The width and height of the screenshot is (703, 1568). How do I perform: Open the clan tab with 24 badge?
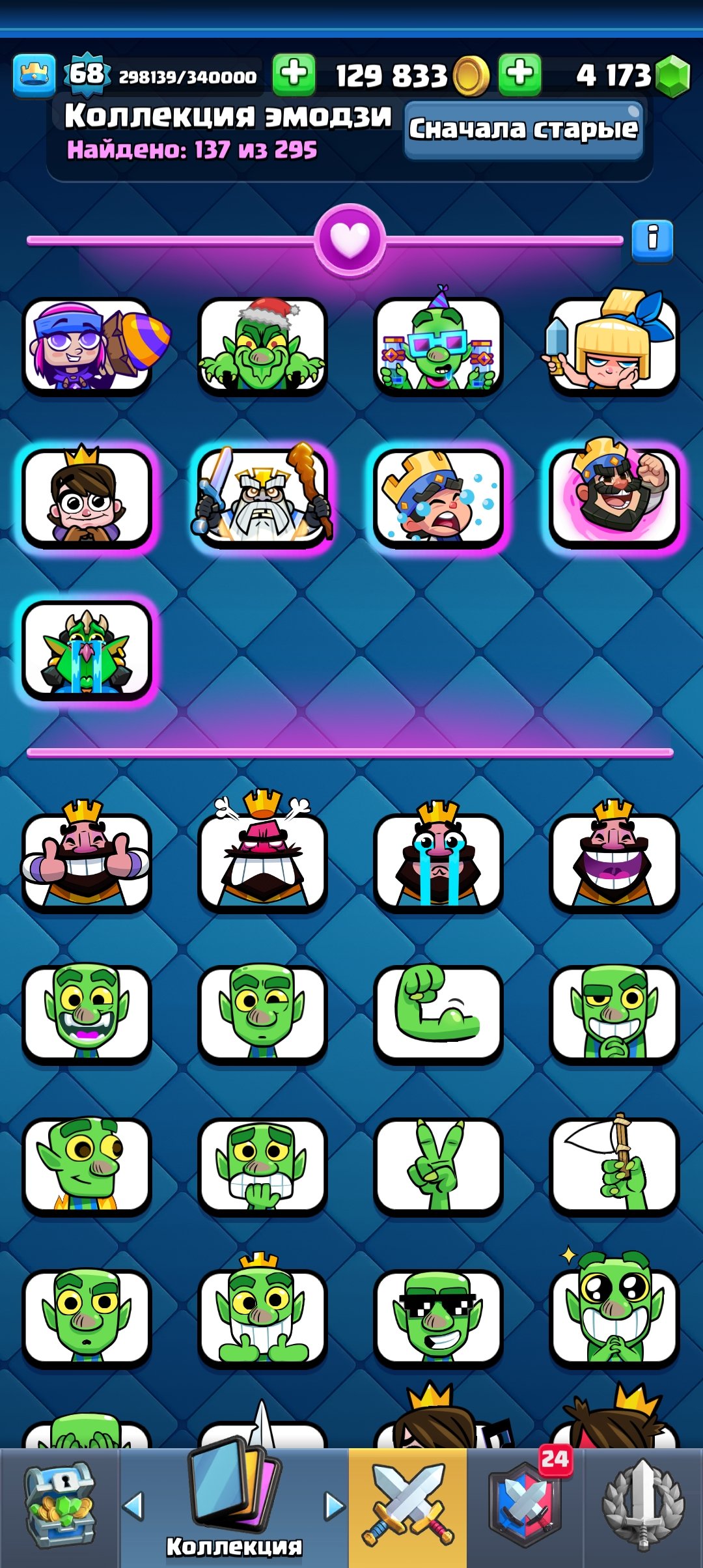click(x=525, y=1505)
